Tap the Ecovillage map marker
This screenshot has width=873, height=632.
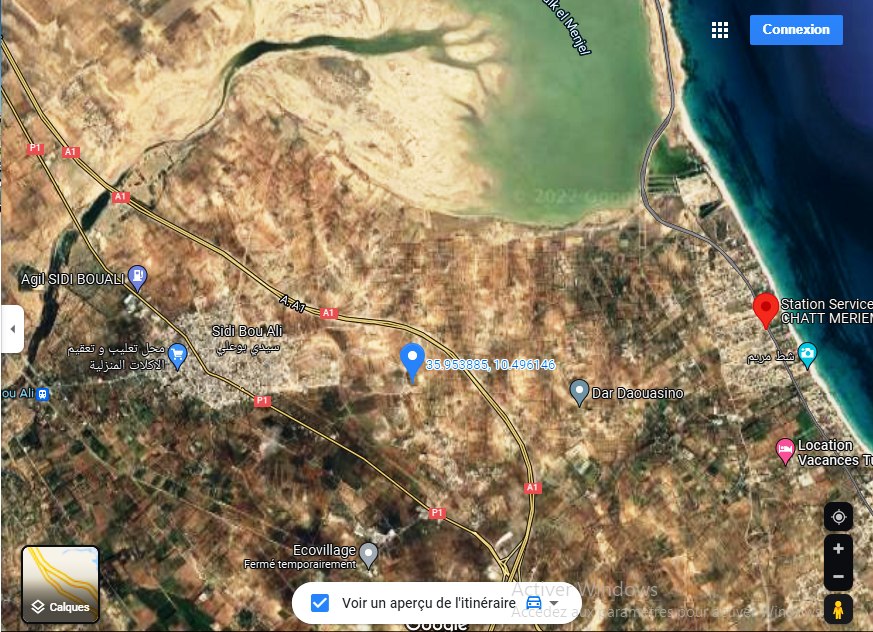click(369, 551)
